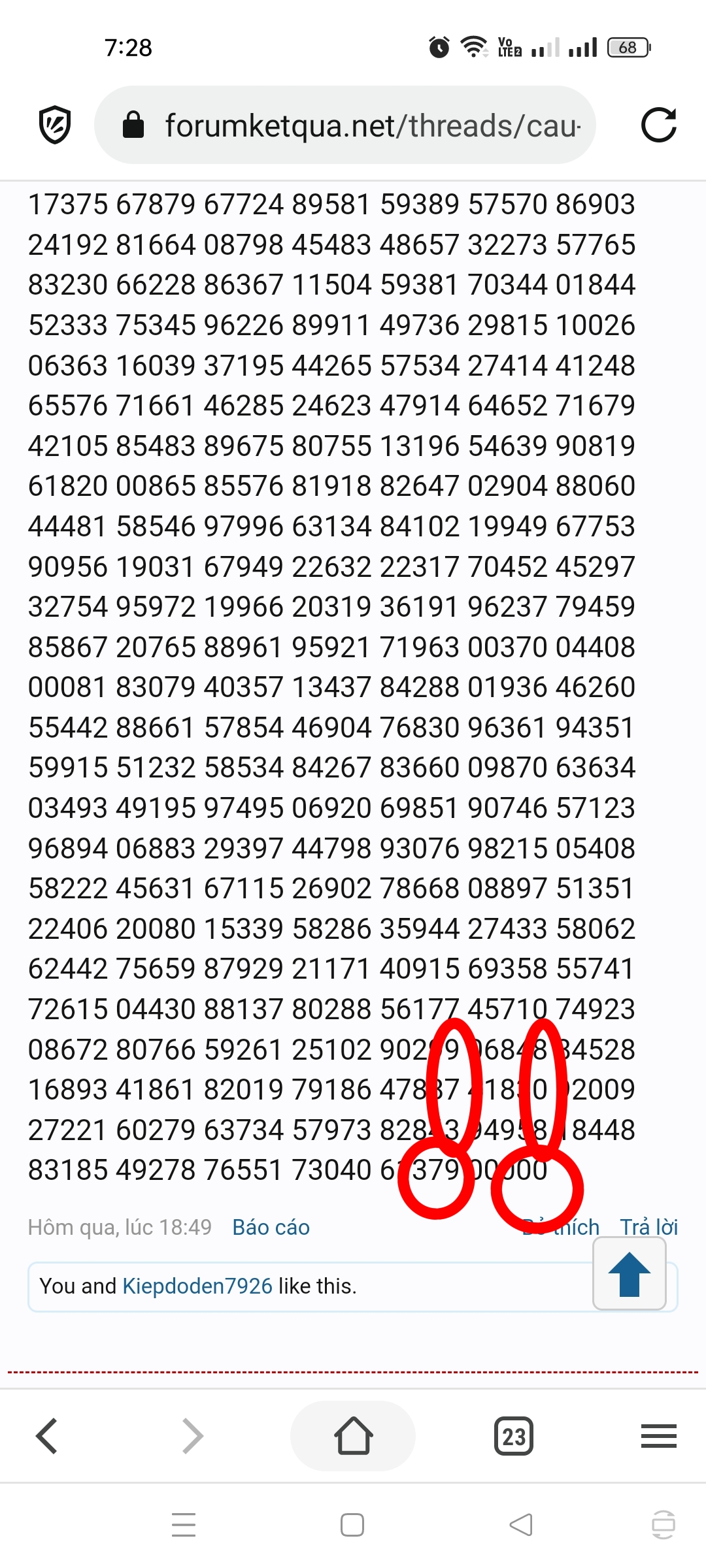This screenshot has width=706, height=1568.
Task: Open the browser hamburger menu
Action: (658, 1436)
